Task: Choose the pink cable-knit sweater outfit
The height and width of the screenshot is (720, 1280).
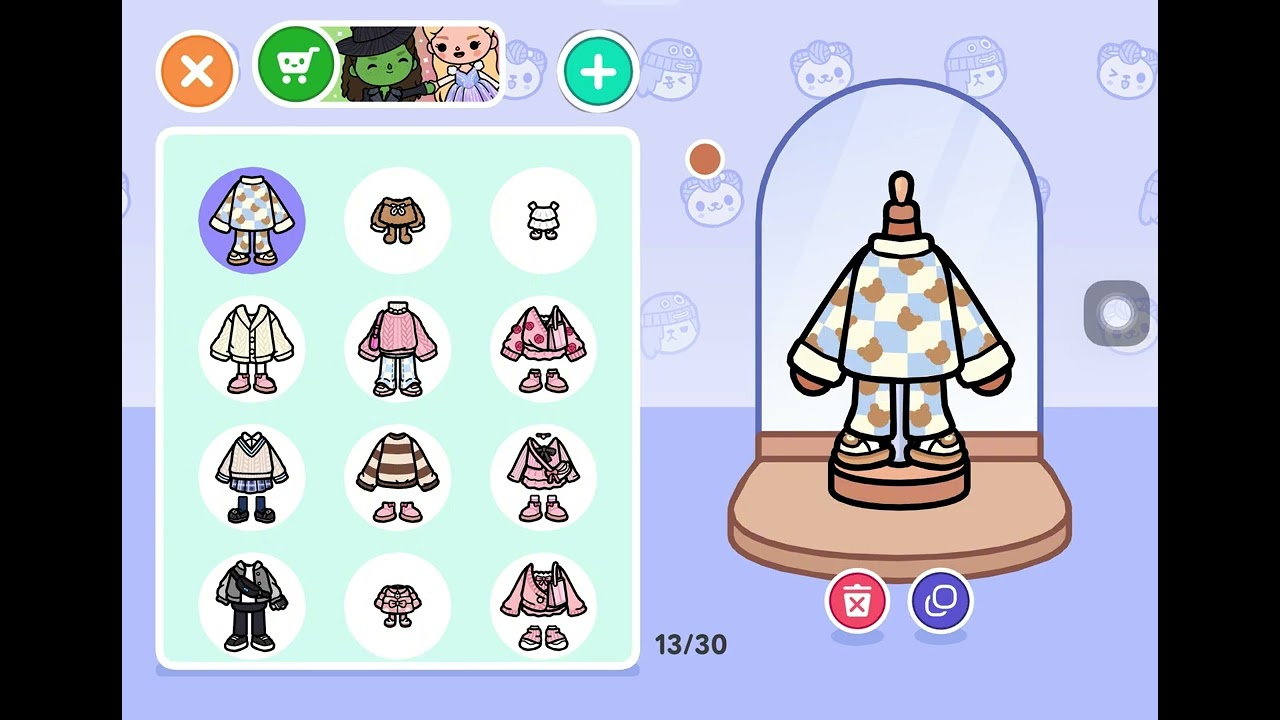Action: (397, 349)
